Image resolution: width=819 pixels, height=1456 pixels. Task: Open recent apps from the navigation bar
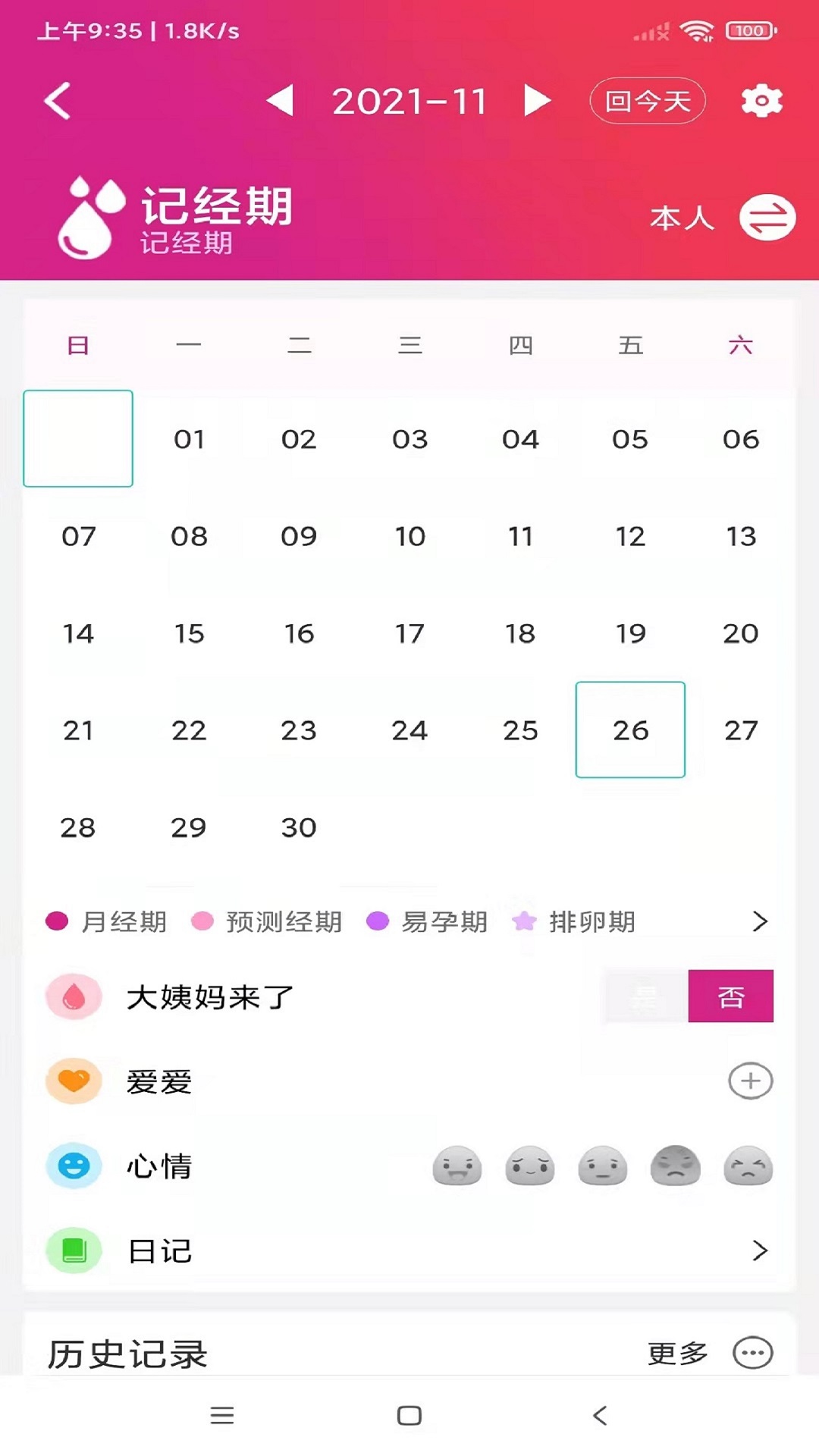222,1415
